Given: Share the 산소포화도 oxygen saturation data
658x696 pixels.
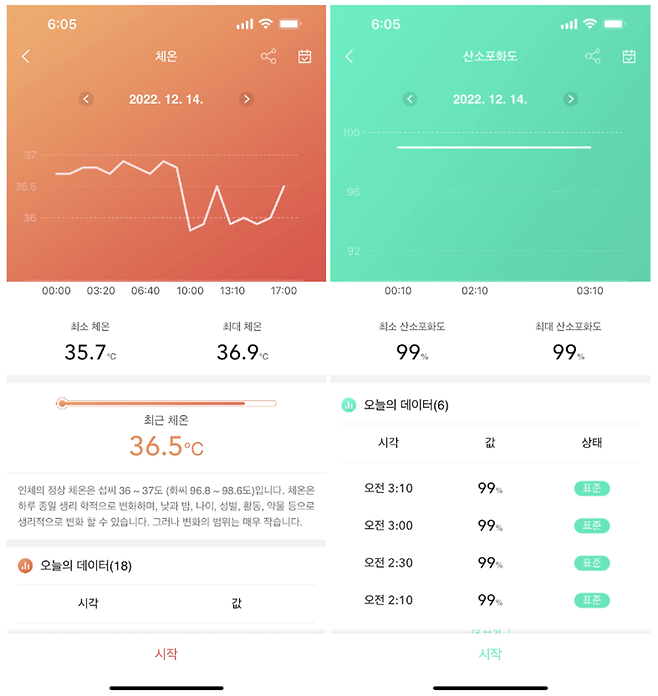Looking at the screenshot, I should pos(592,57).
